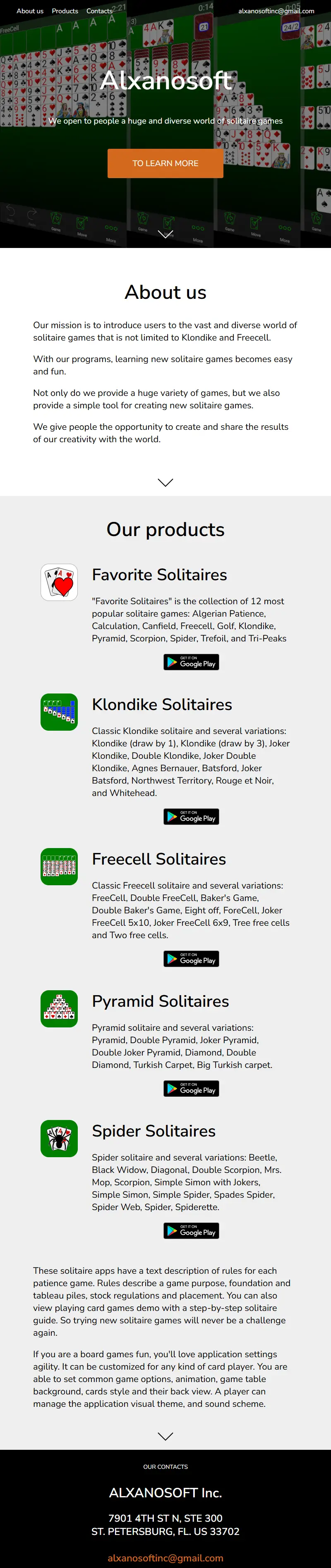
Task: Go to Products in top navigation
Action: click(65, 11)
